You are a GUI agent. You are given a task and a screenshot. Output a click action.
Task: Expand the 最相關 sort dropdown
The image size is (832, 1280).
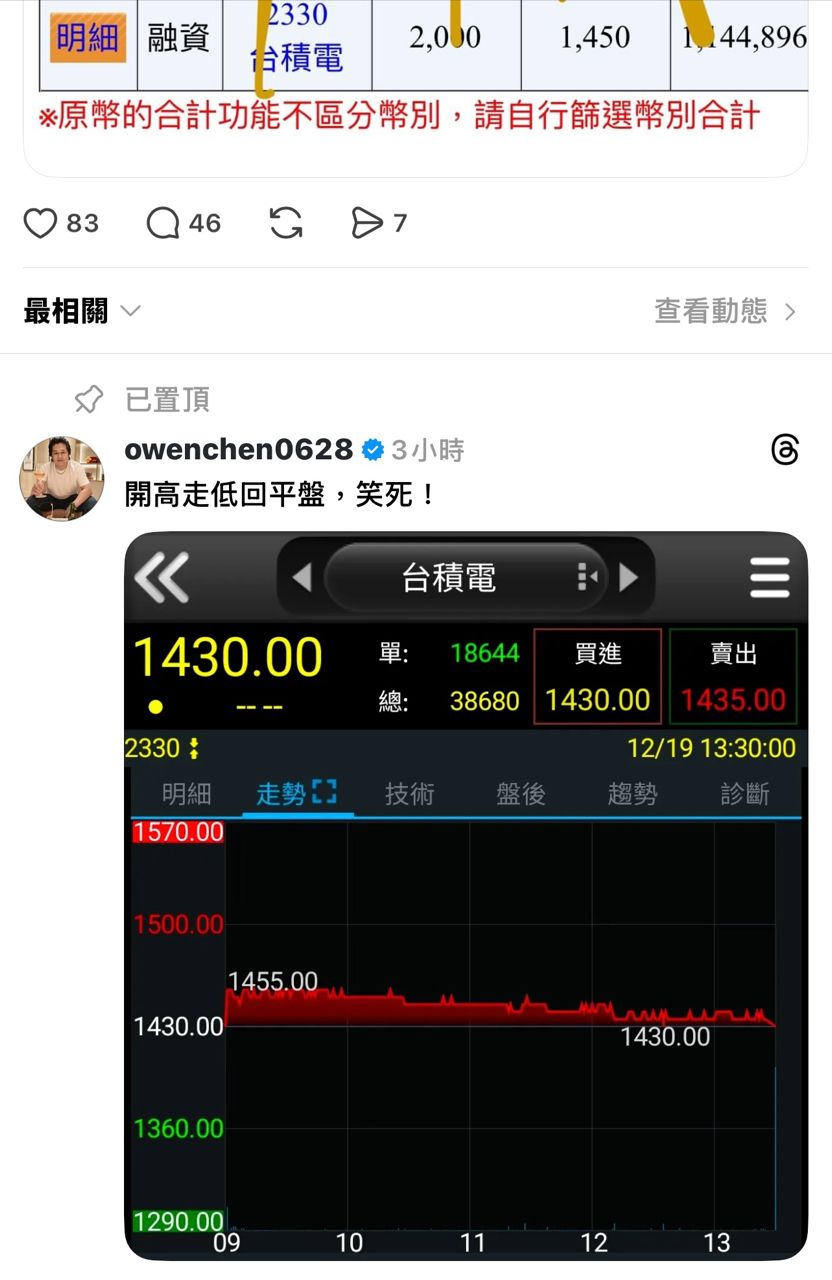pos(82,312)
